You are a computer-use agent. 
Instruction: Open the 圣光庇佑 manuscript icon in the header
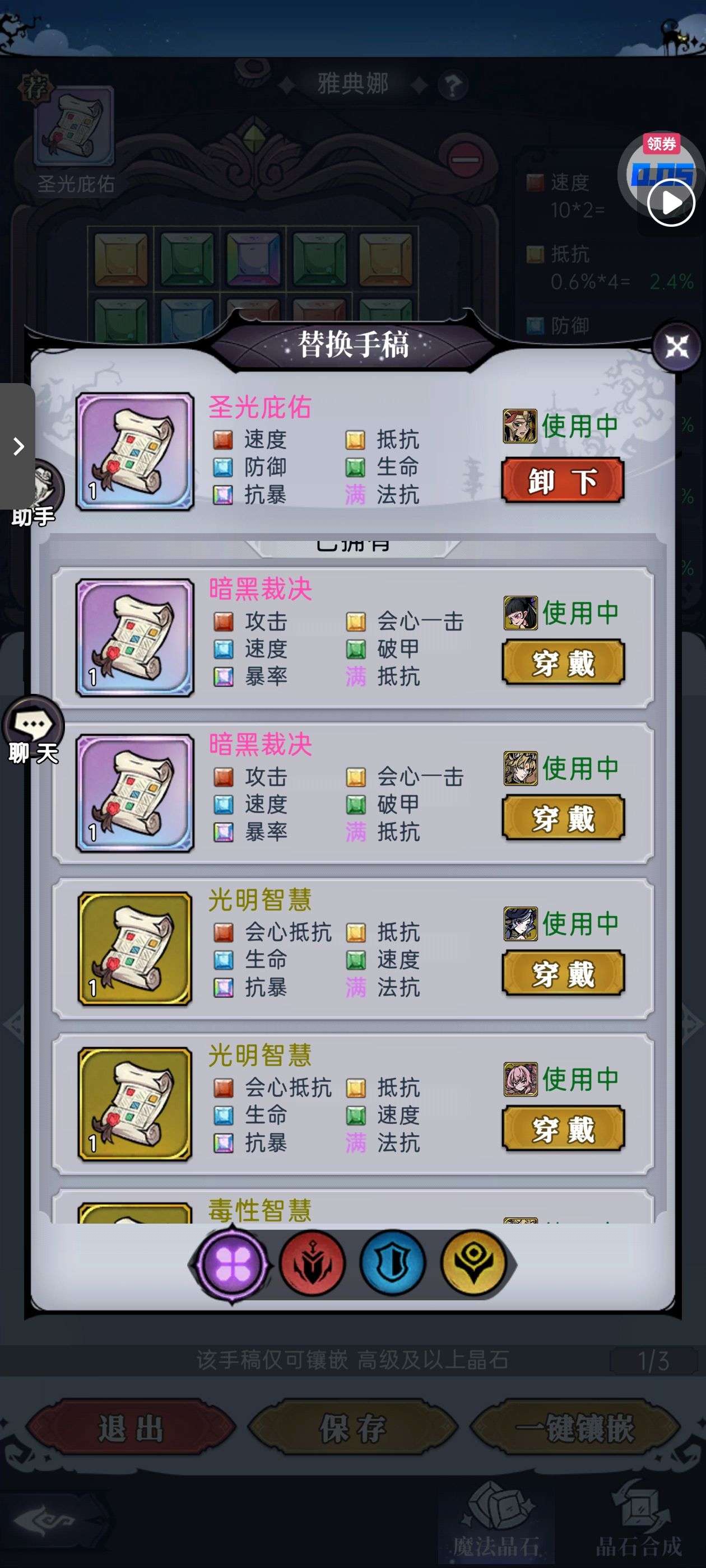[75, 126]
